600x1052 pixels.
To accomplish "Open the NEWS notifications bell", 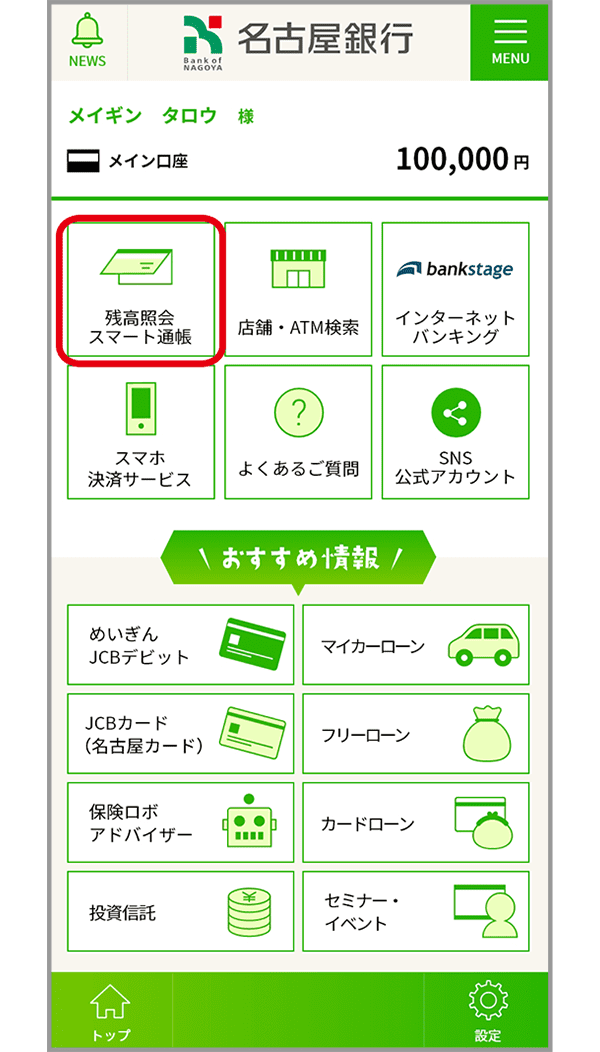I will point(87,41).
